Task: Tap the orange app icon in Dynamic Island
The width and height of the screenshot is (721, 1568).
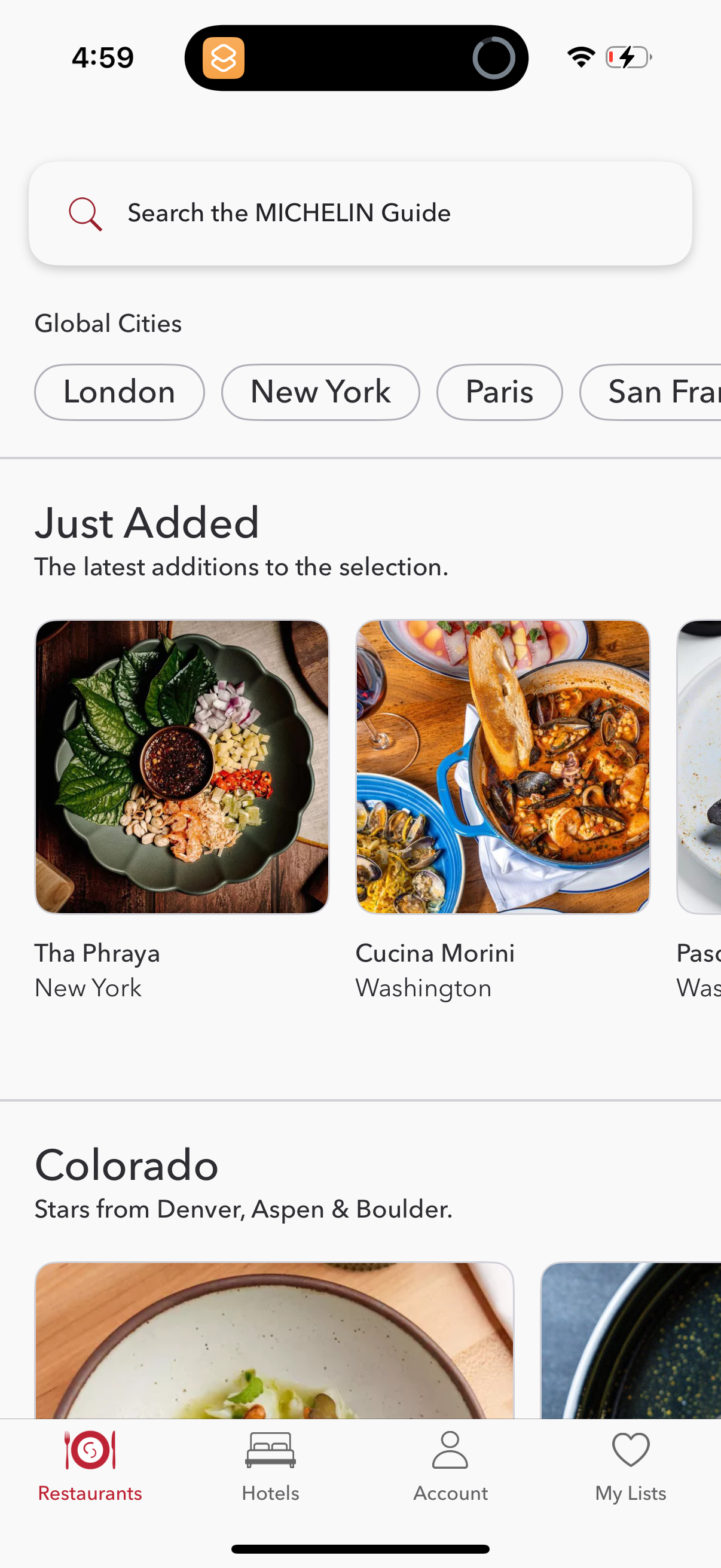Action: 222,58
